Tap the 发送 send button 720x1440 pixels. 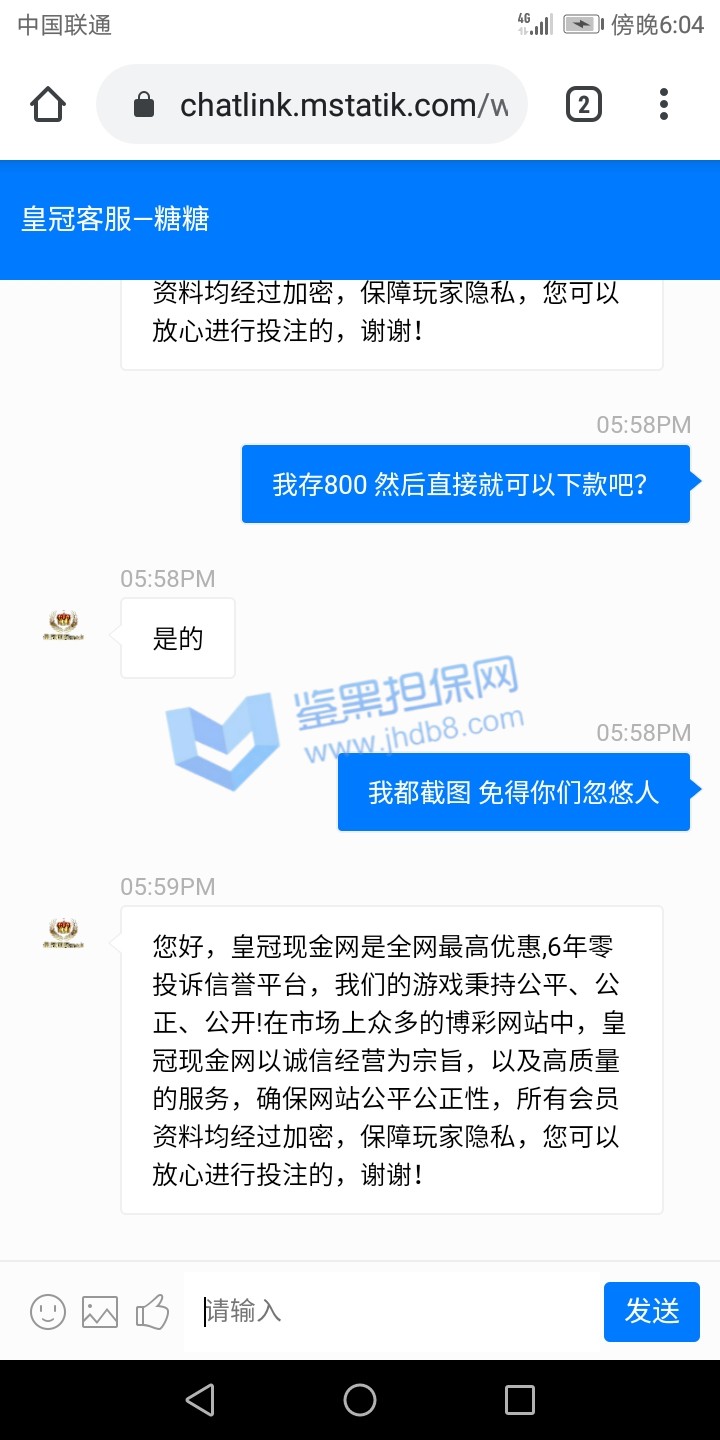[651, 1311]
